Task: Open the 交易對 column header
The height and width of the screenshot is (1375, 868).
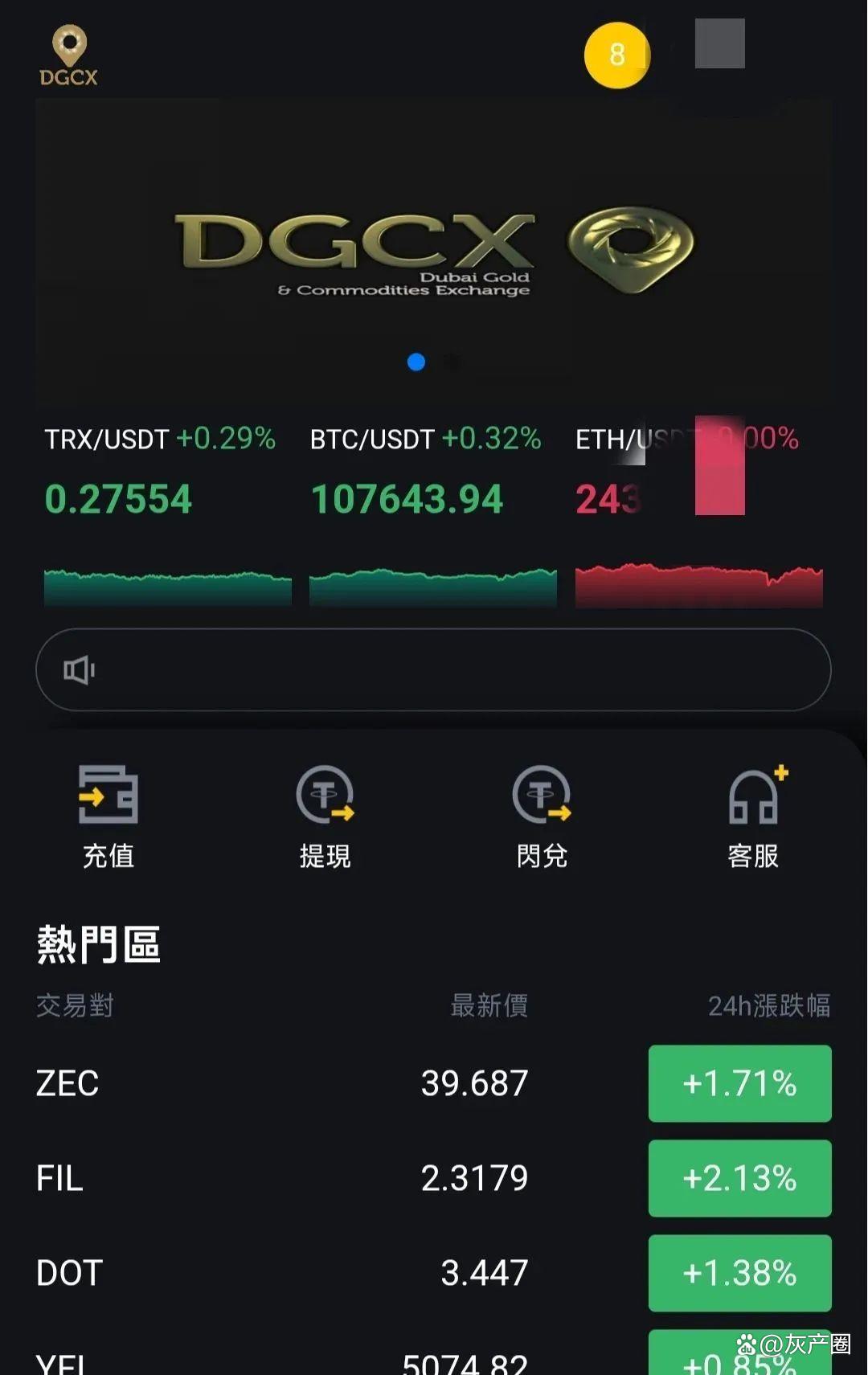Action: [x=75, y=1005]
